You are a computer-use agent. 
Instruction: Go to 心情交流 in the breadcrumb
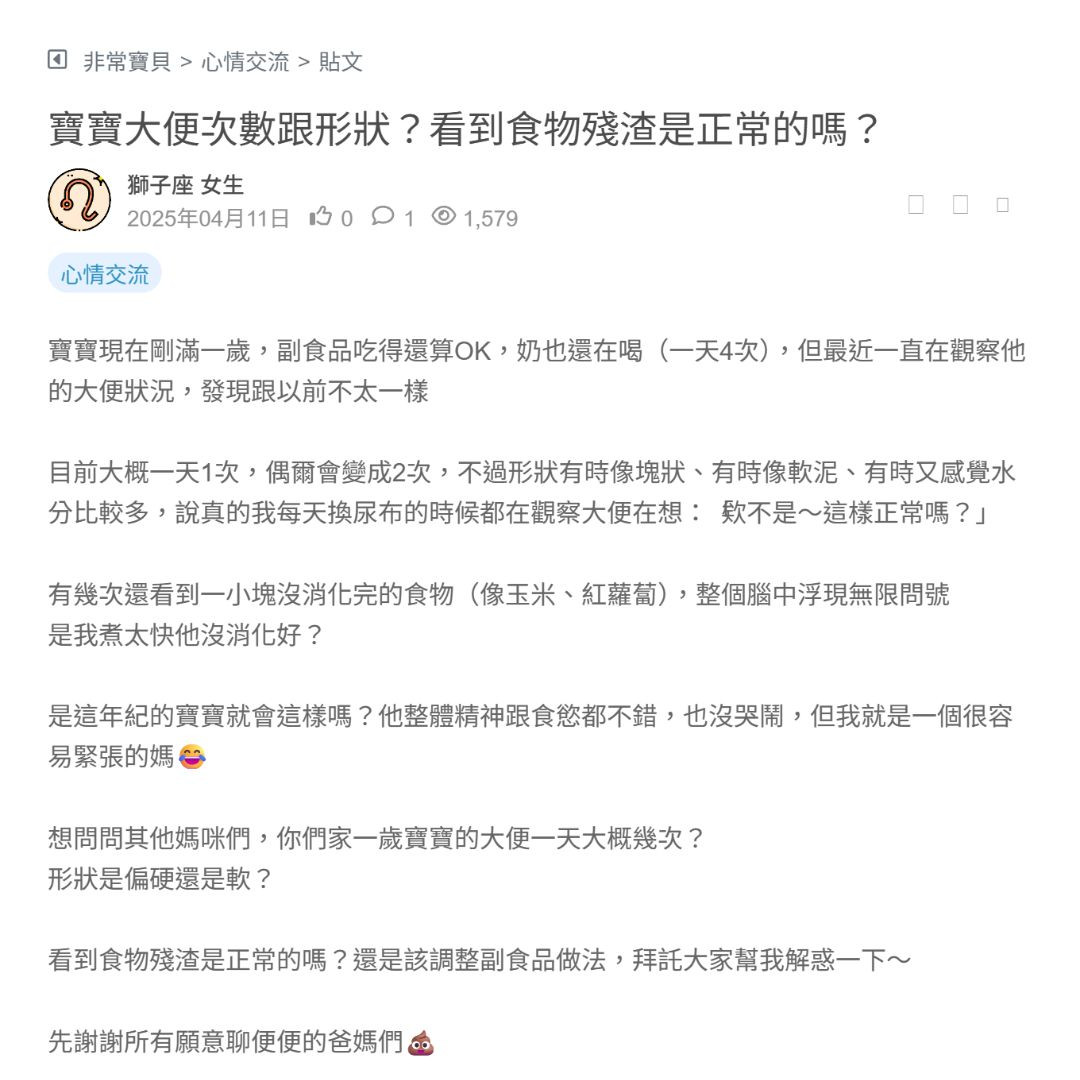pyautogui.click(x=245, y=62)
